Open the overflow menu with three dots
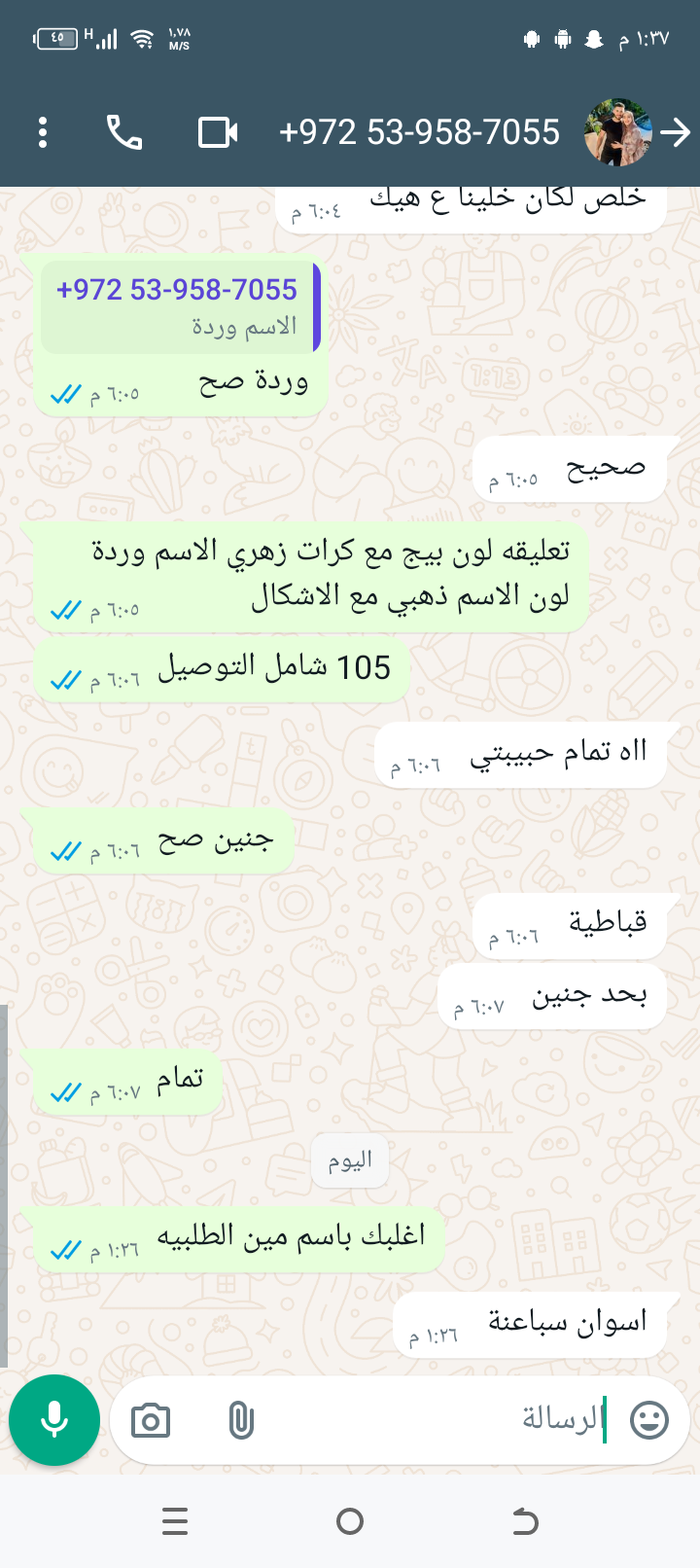Screen dimensions: 700x1568 pyautogui.click(x=43, y=132)
